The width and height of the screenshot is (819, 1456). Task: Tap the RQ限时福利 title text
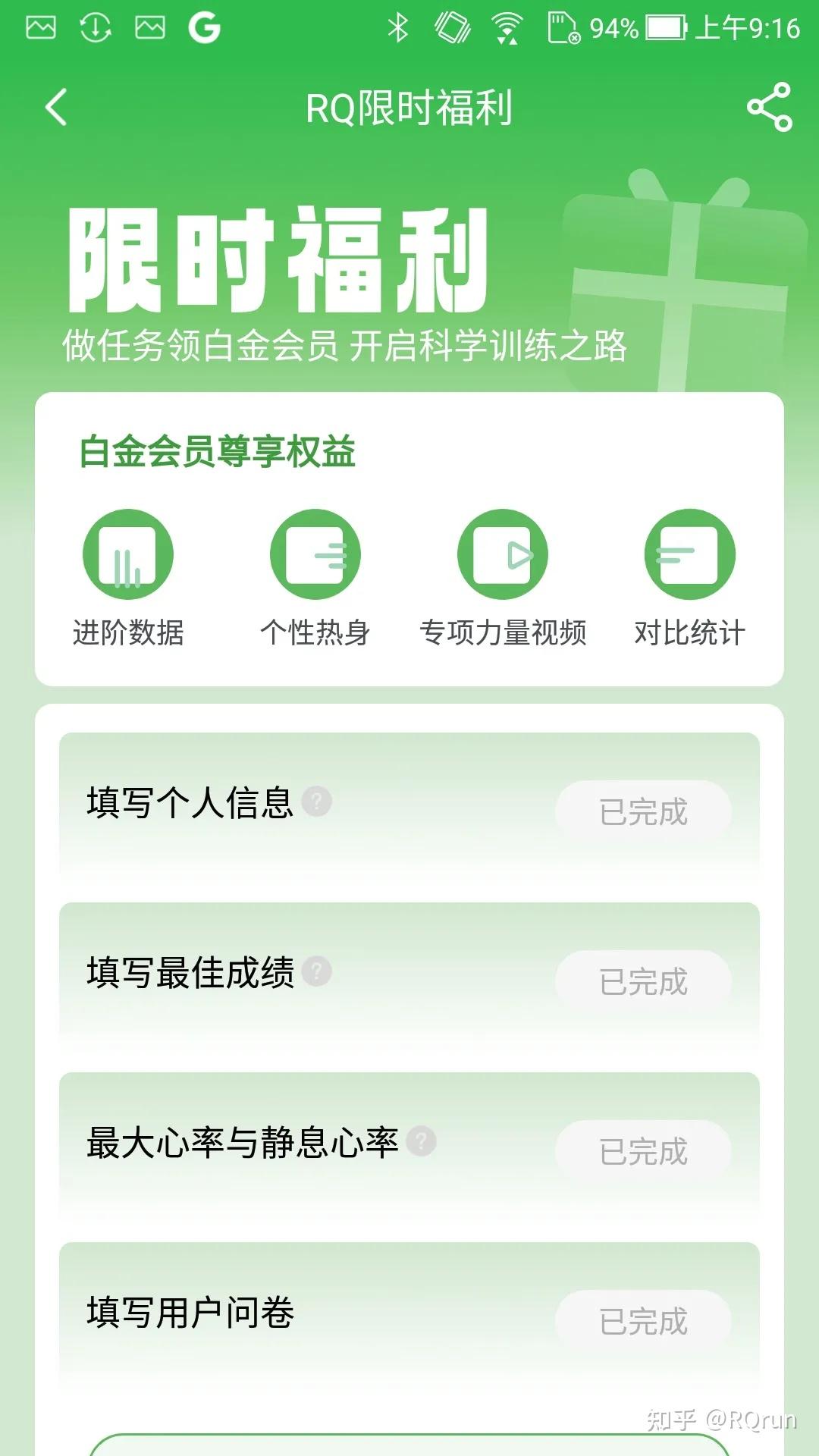tap(409, 108)
